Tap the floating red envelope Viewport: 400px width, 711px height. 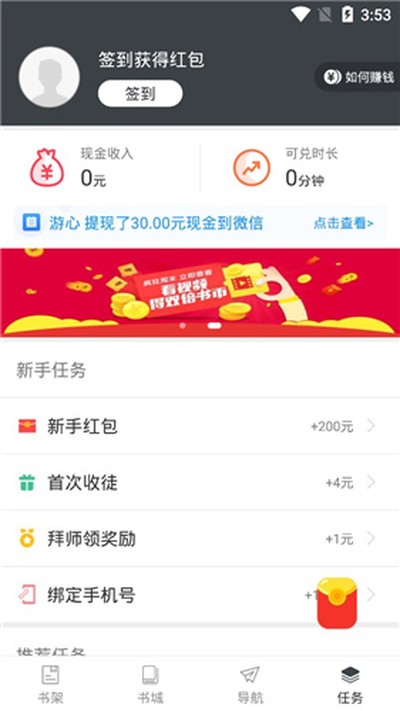coord(337,603)
